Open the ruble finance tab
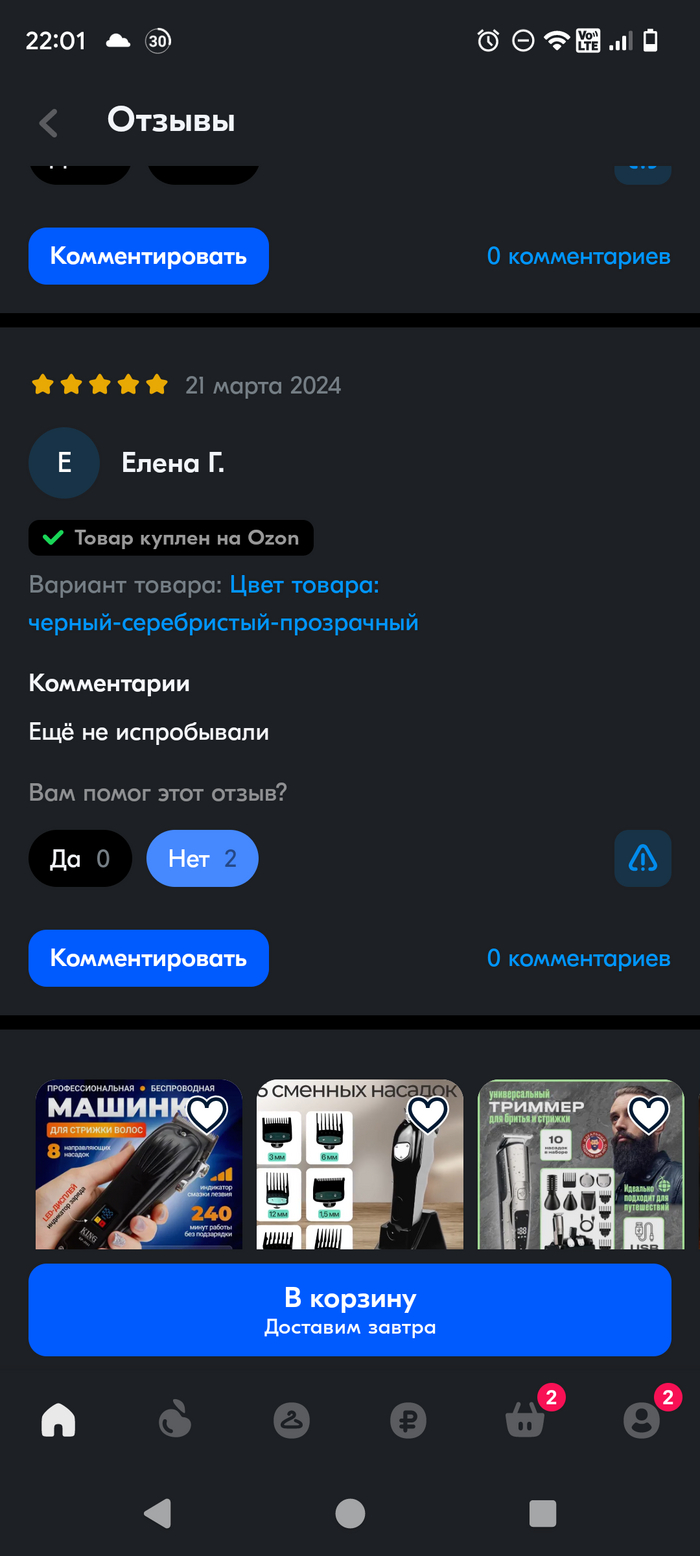This screenshot has width=700, height=1556. pyautogui.click(x=408, y=1419)
